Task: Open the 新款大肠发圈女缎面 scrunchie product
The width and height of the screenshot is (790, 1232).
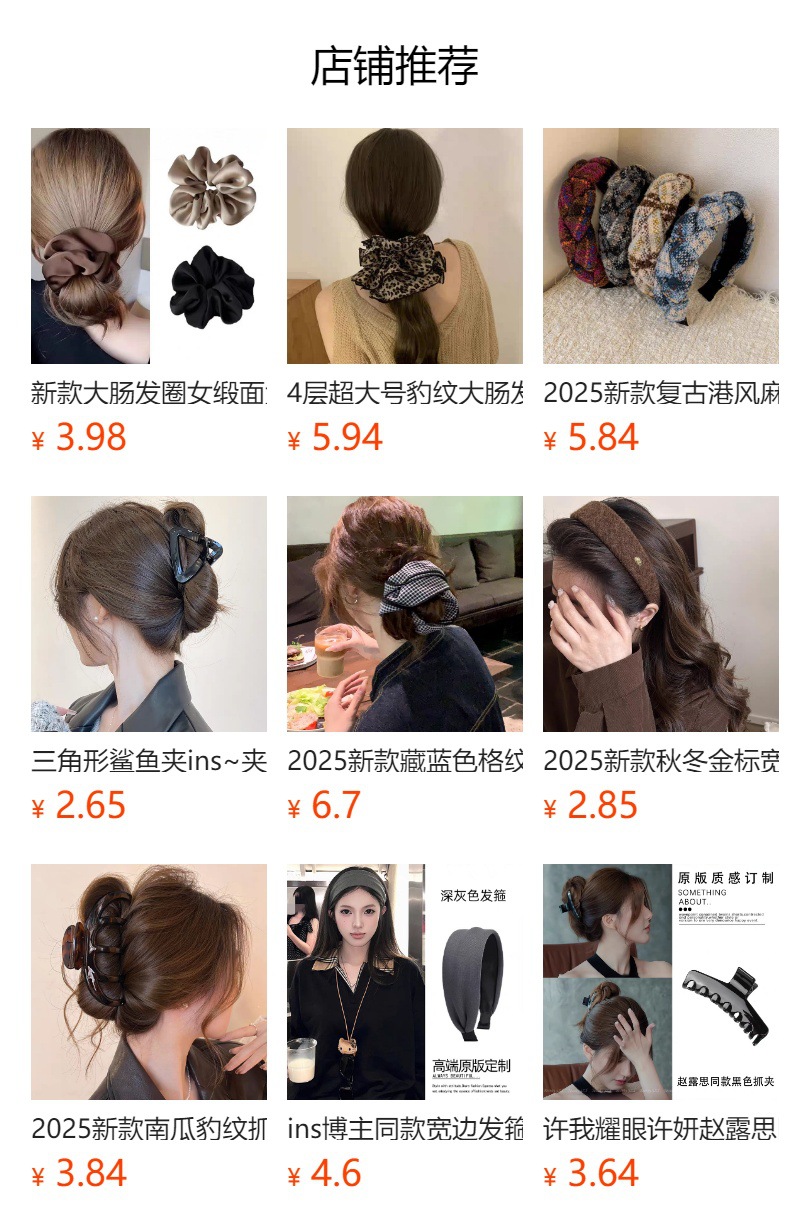Action: click(x=149, y=246)
